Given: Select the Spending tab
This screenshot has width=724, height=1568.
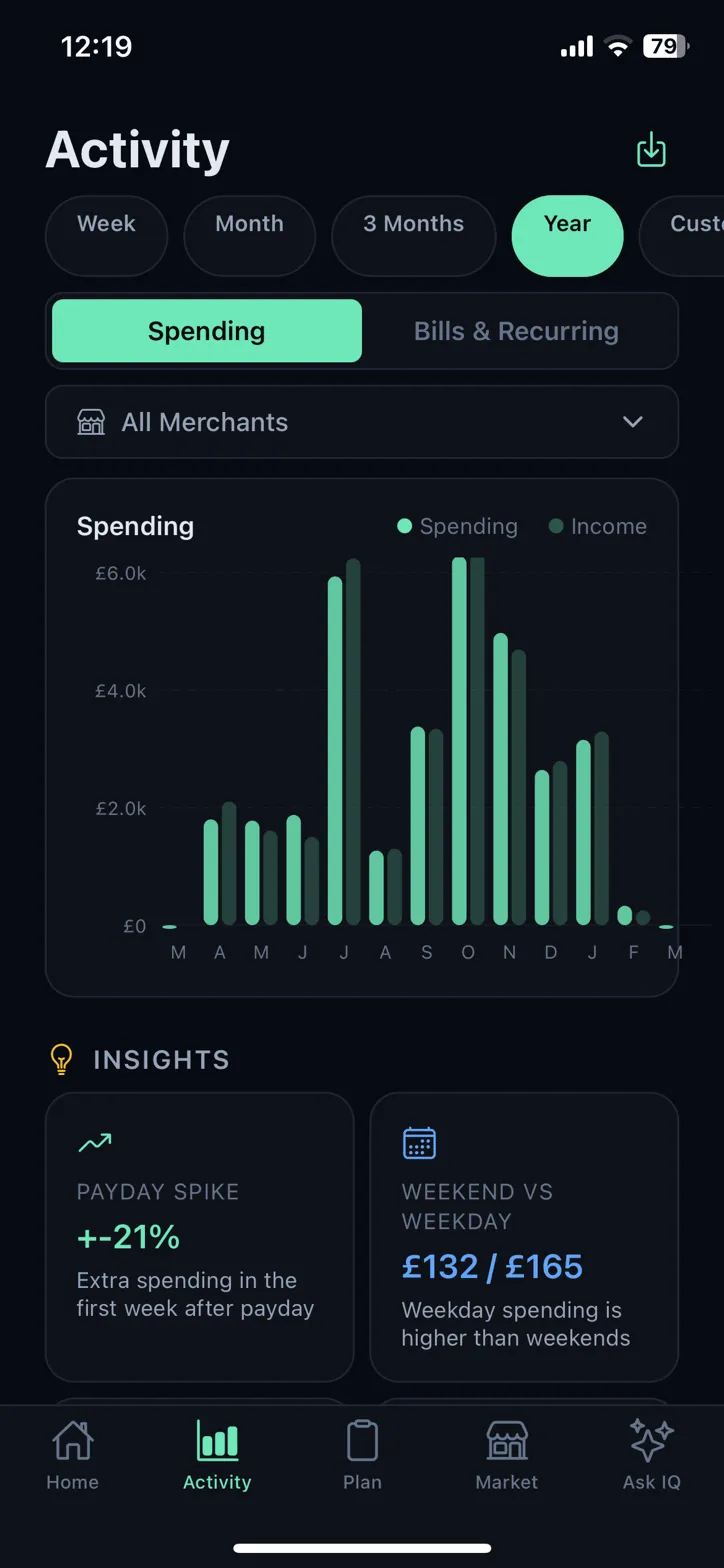Looking at the screenshot, I should [x=206, y=330].
